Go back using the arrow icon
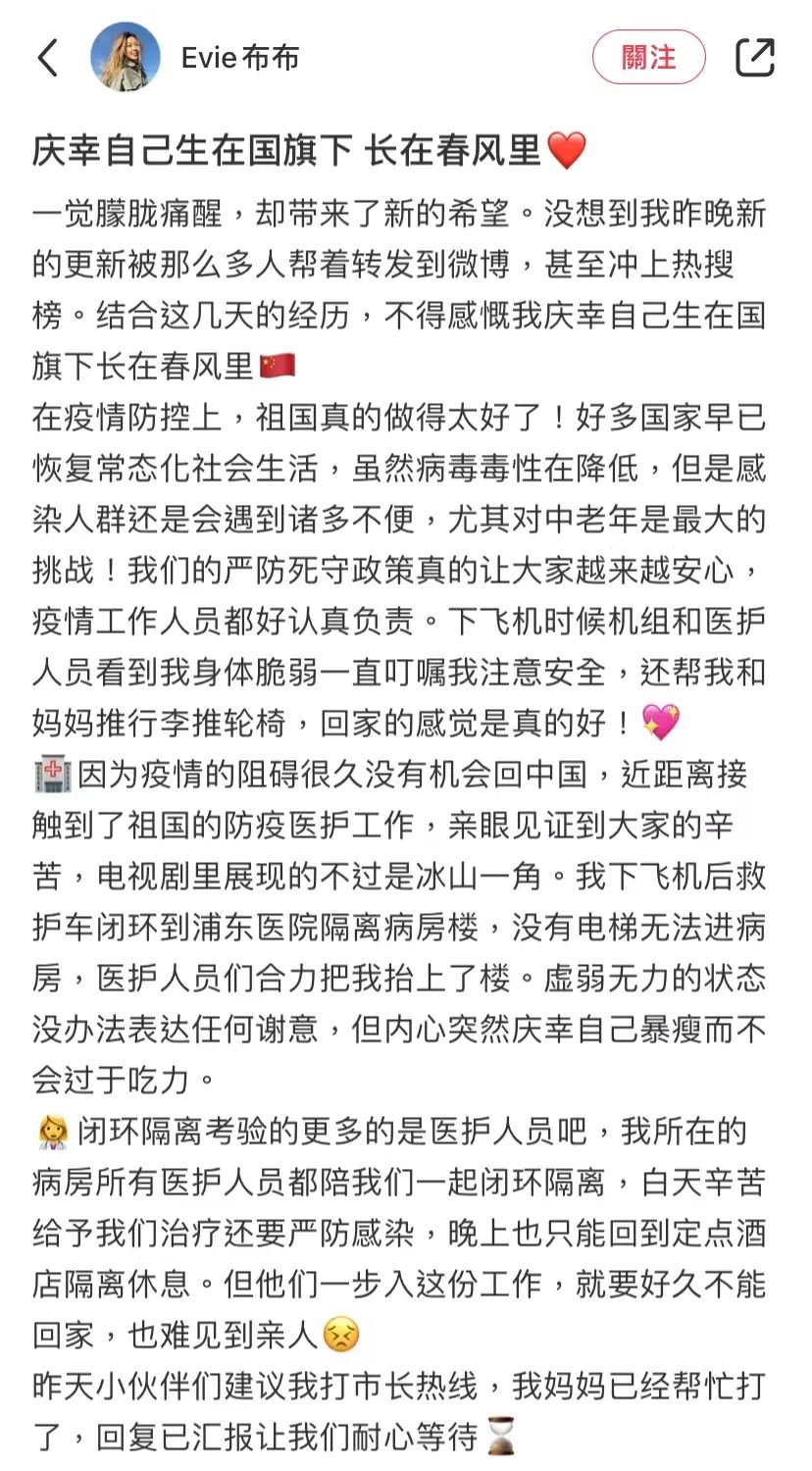The height and width of the screenshot is (1471, 812). click(48, 58)
